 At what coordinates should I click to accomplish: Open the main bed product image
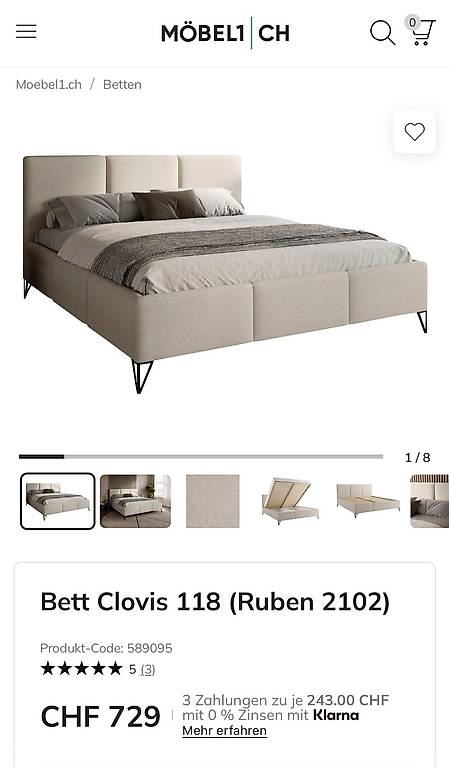(225, 273)
